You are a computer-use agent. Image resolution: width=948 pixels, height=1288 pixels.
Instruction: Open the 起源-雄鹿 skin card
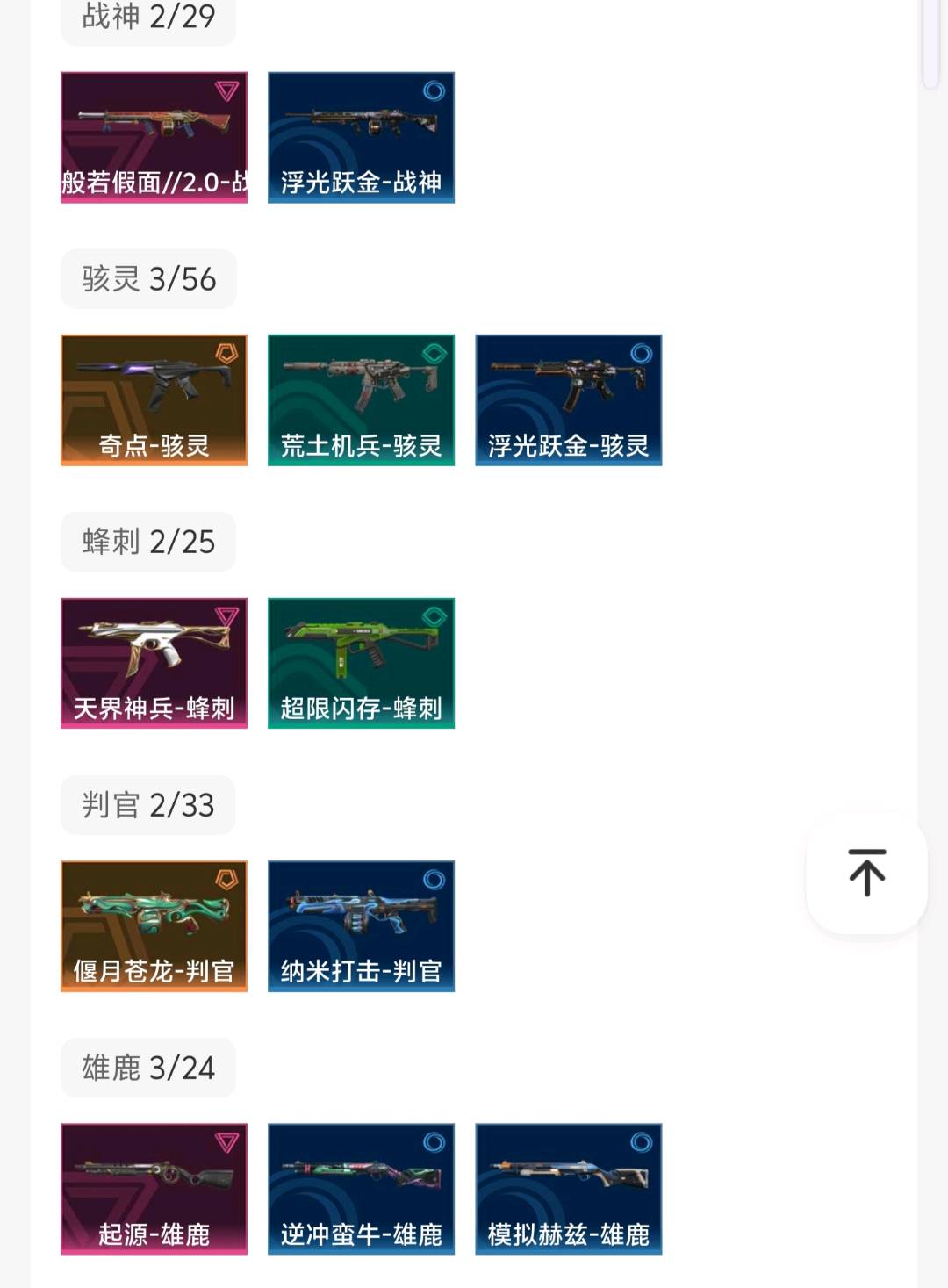[154, 1188]
